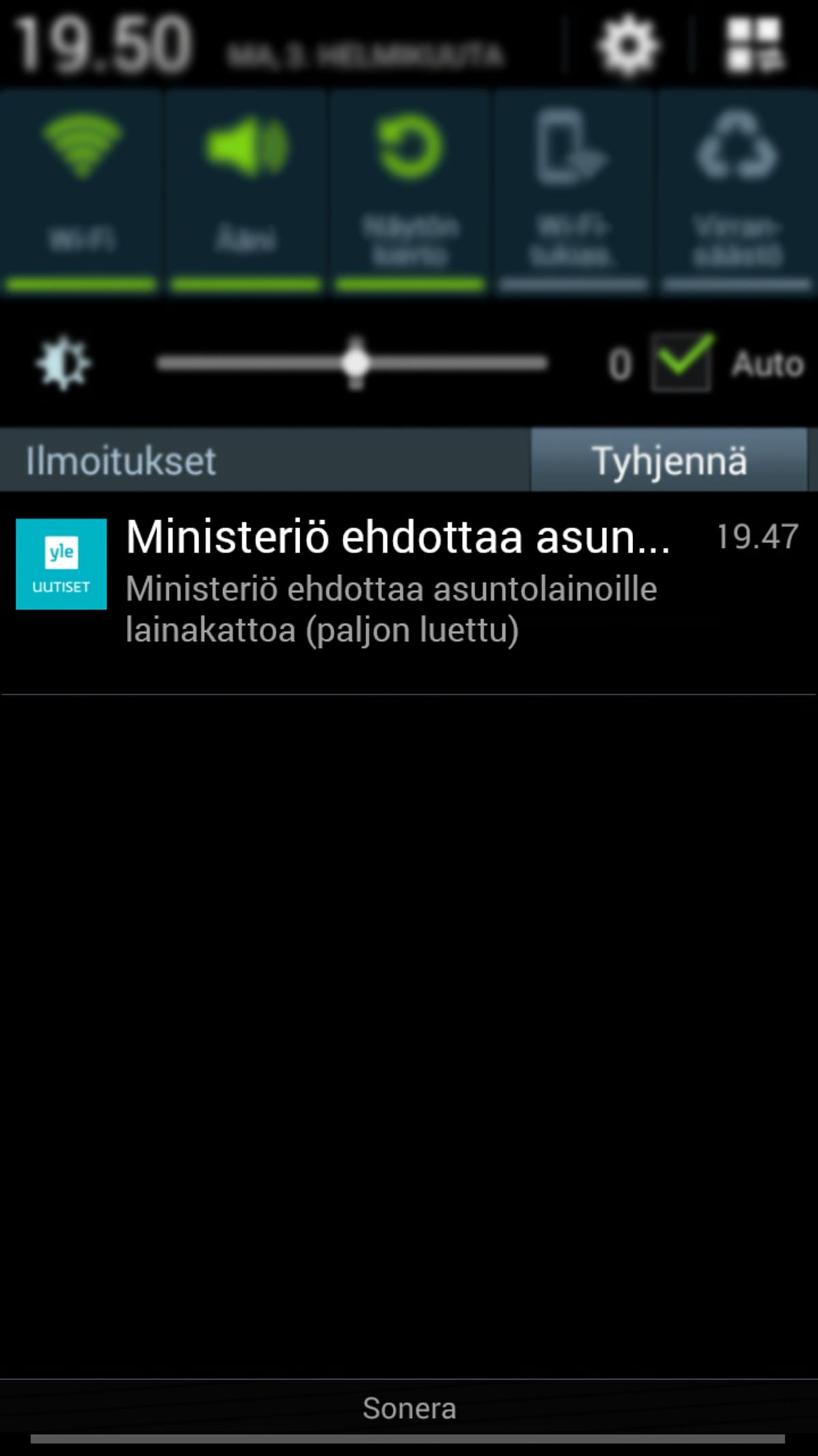This screenshot has width=818, height=1456.
Task: Toggle the screen rotation setting
Action: (409, 191)
